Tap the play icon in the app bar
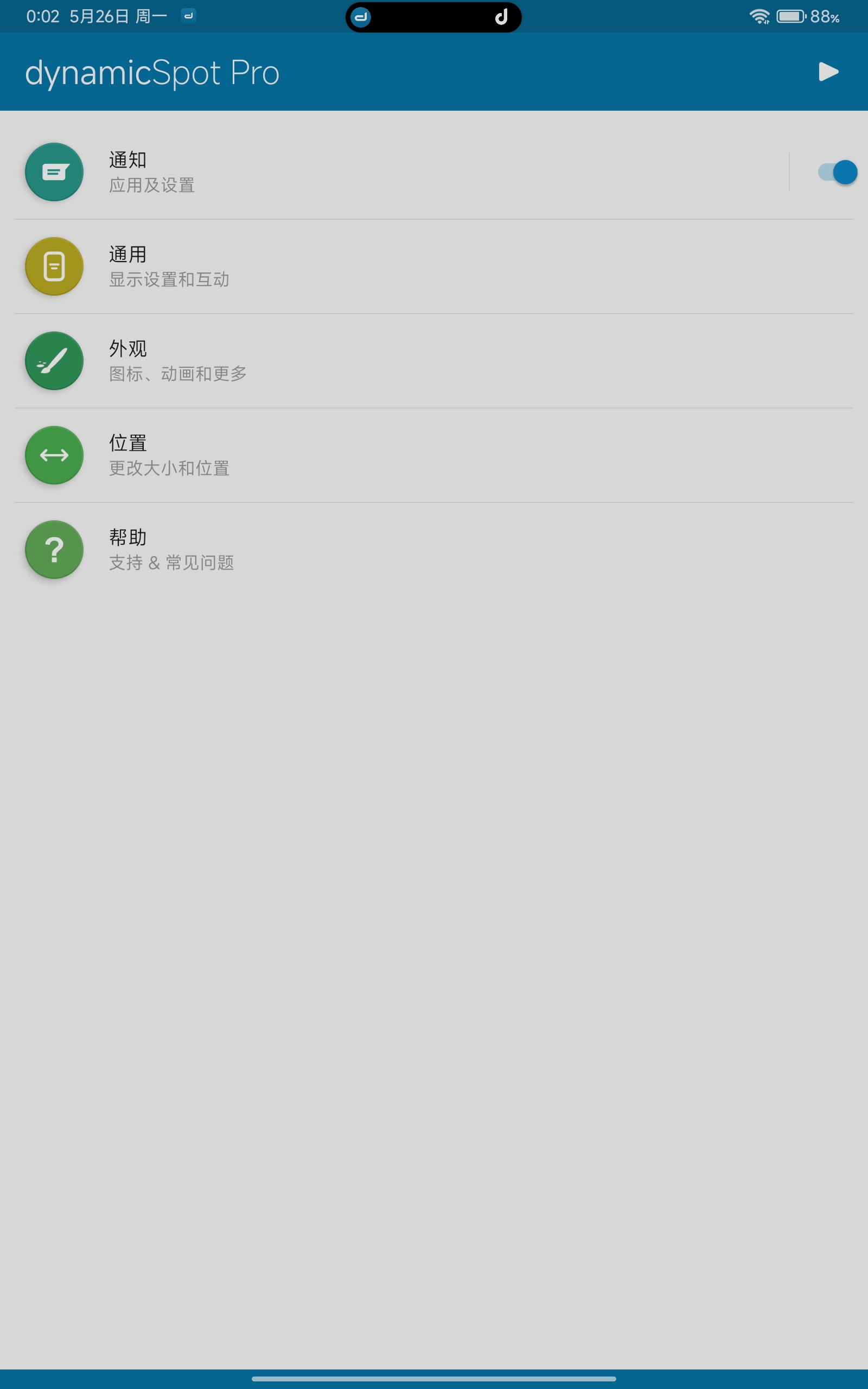Viewport: 868px width, 1389px height. pyautogui.click(x=828, y=72)
